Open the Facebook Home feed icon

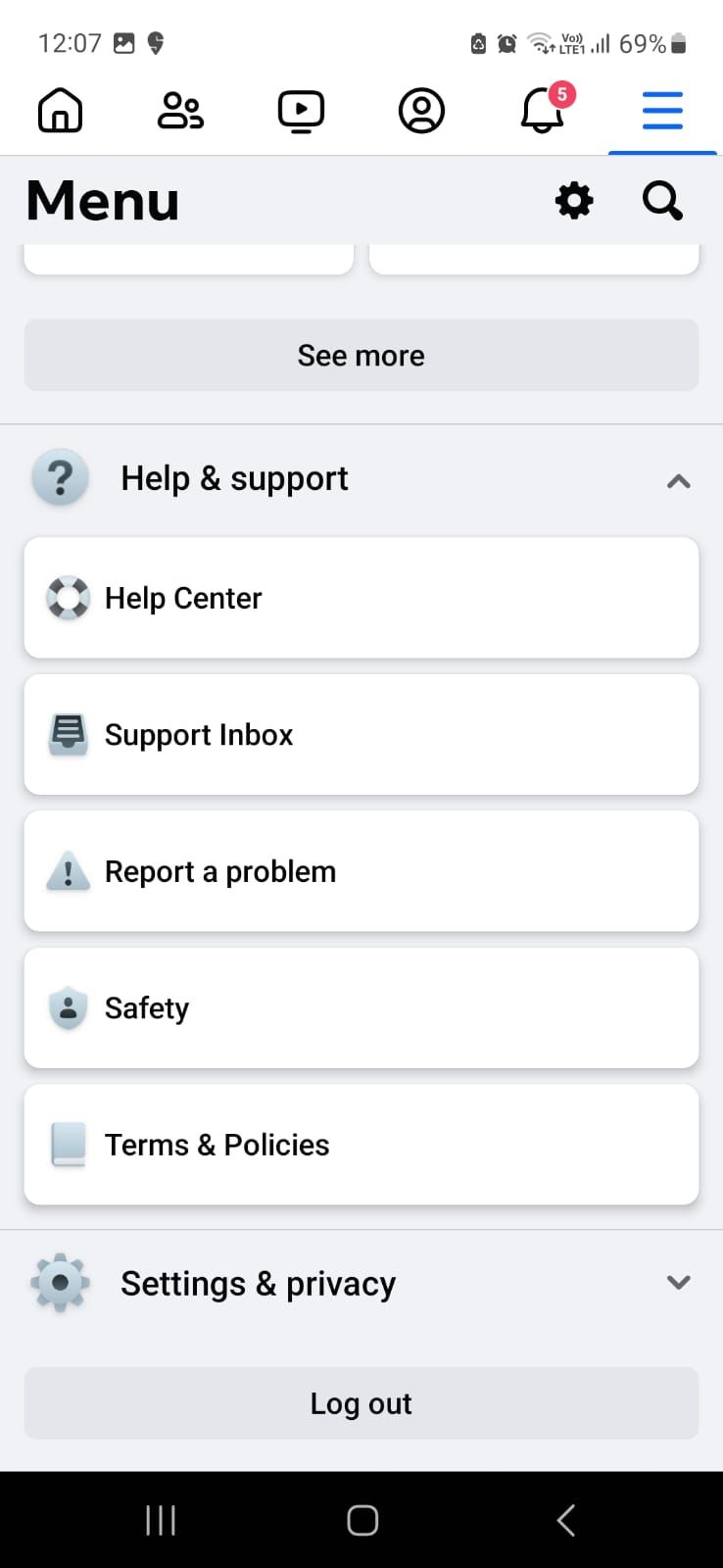(x=60, y=111)
